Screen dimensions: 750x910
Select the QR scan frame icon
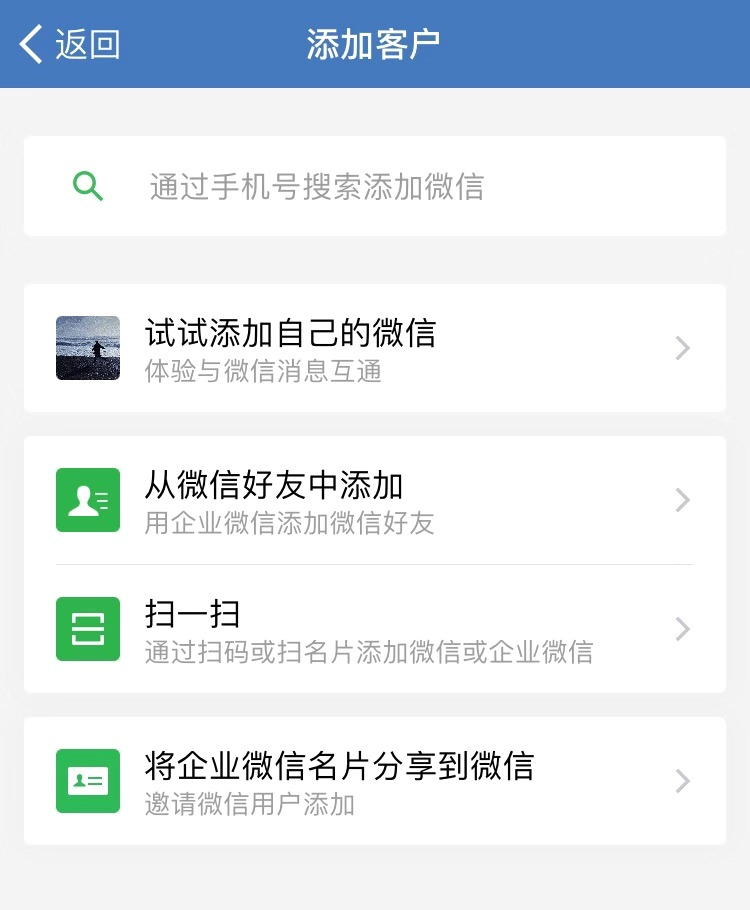pyautogui.click(x=88, y=629)
